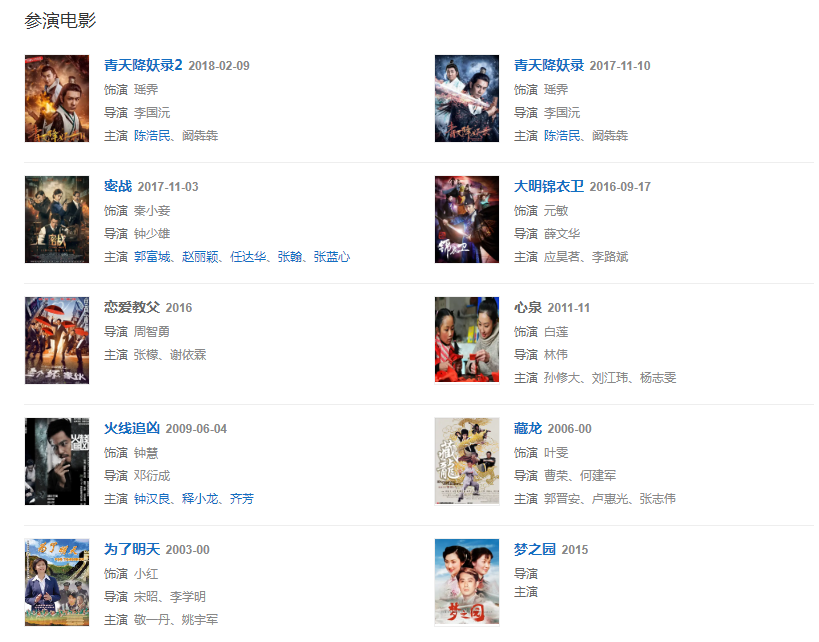Open the 青天降妖录 2017 movie link
Viewport: 819px width, 642px height.
pyautogui.click(x=548, y=66)
